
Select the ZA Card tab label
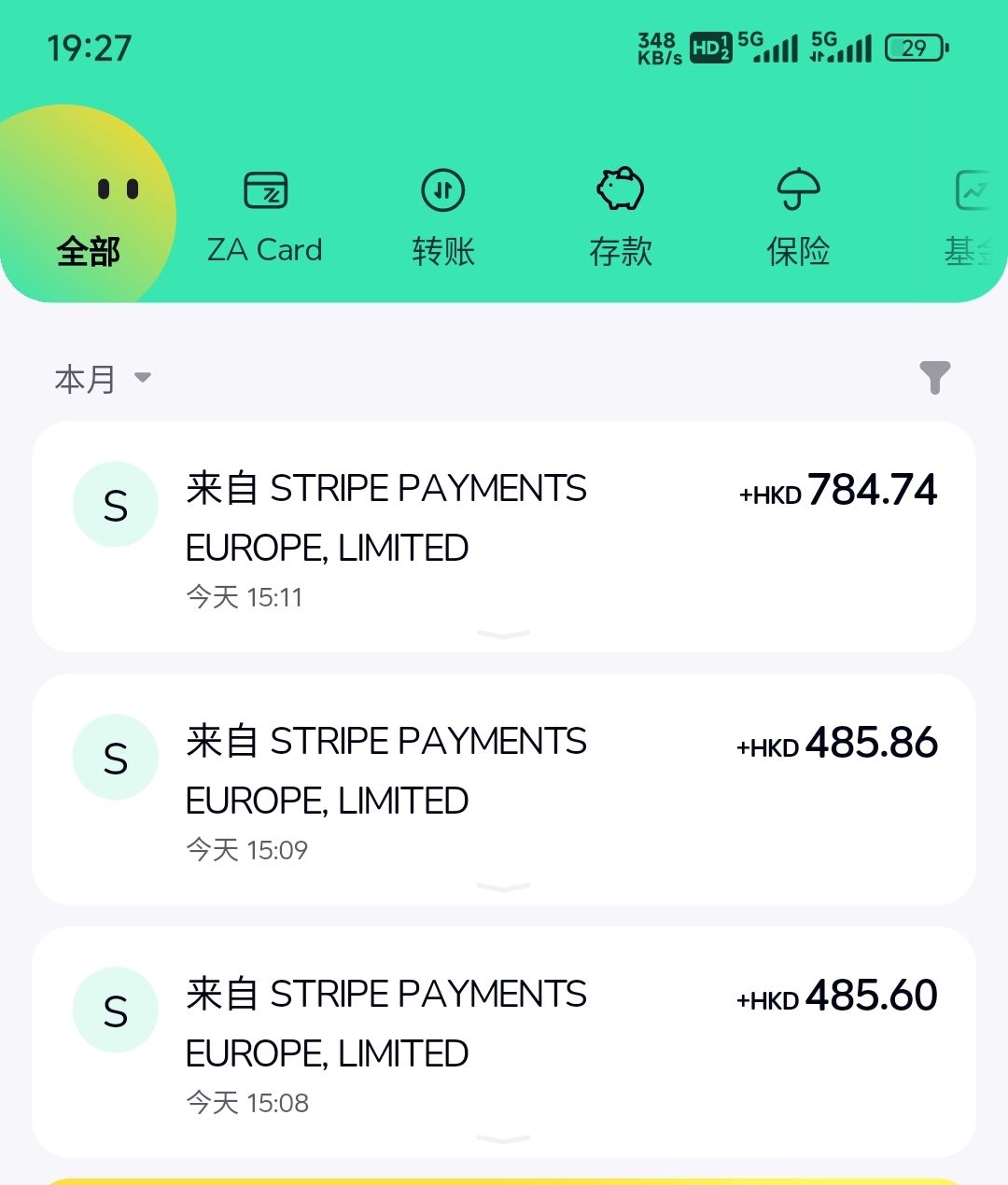tap(264, 249)
